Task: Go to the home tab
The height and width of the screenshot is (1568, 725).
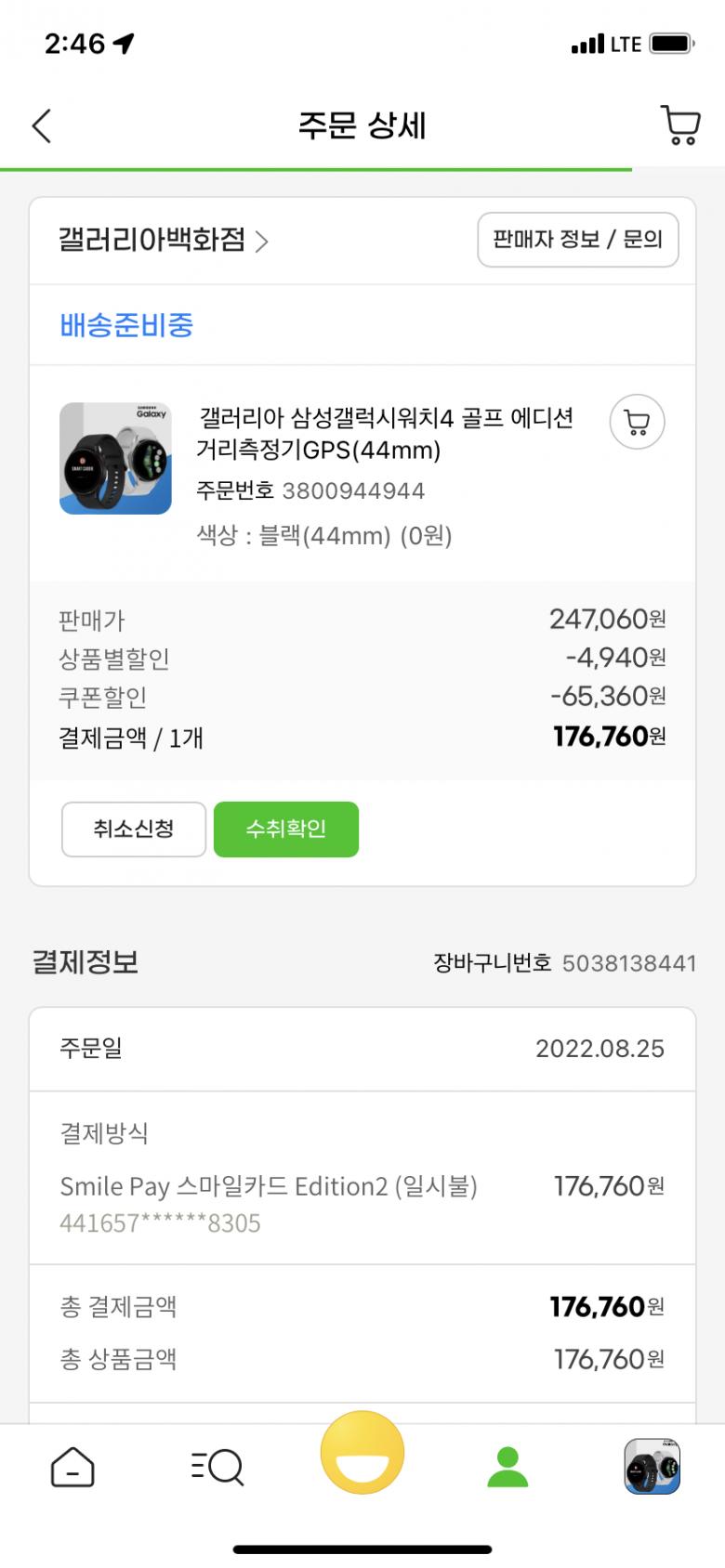Action: 72,1468
